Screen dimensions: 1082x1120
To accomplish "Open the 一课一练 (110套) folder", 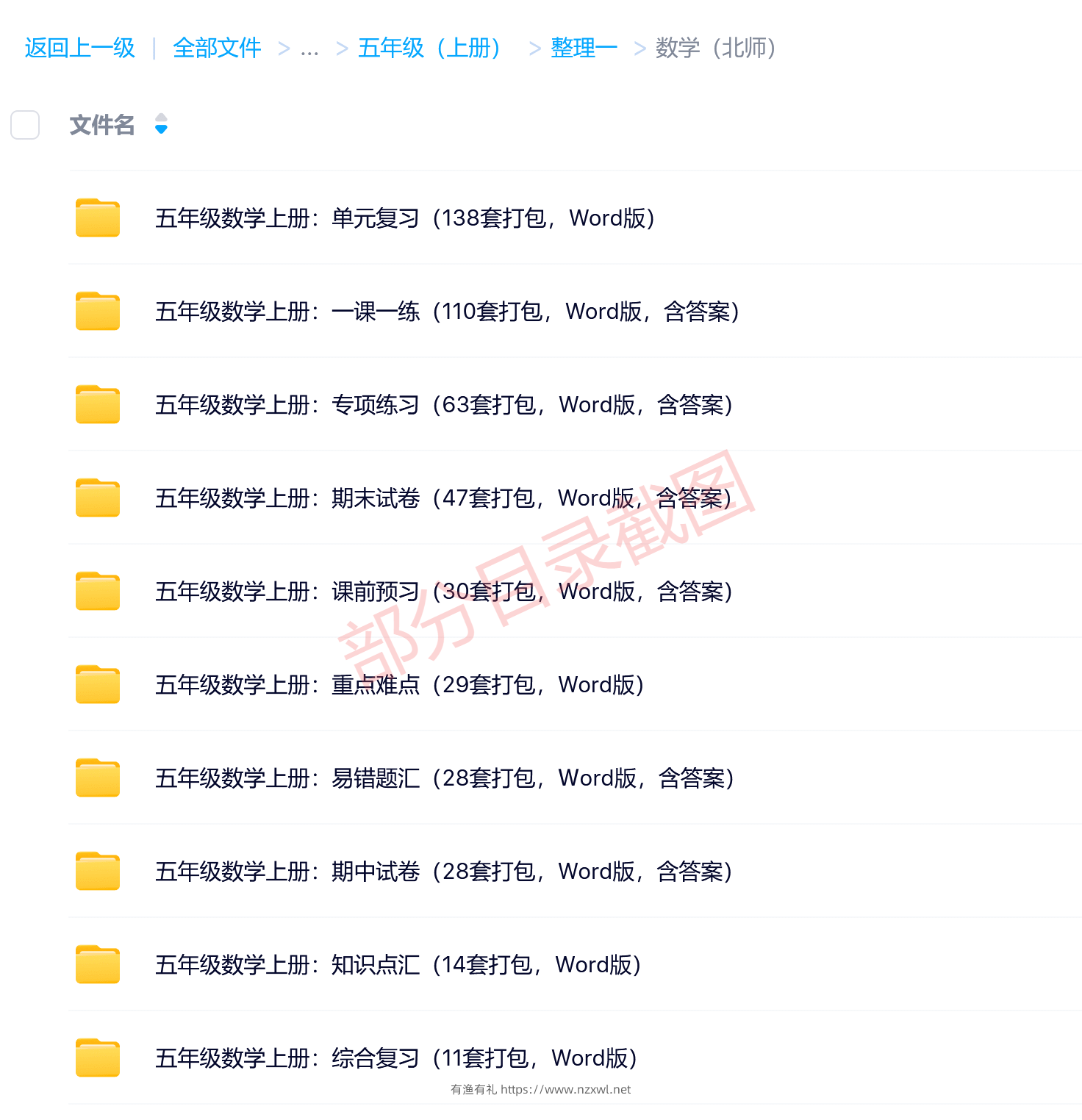I will point(446,312).
